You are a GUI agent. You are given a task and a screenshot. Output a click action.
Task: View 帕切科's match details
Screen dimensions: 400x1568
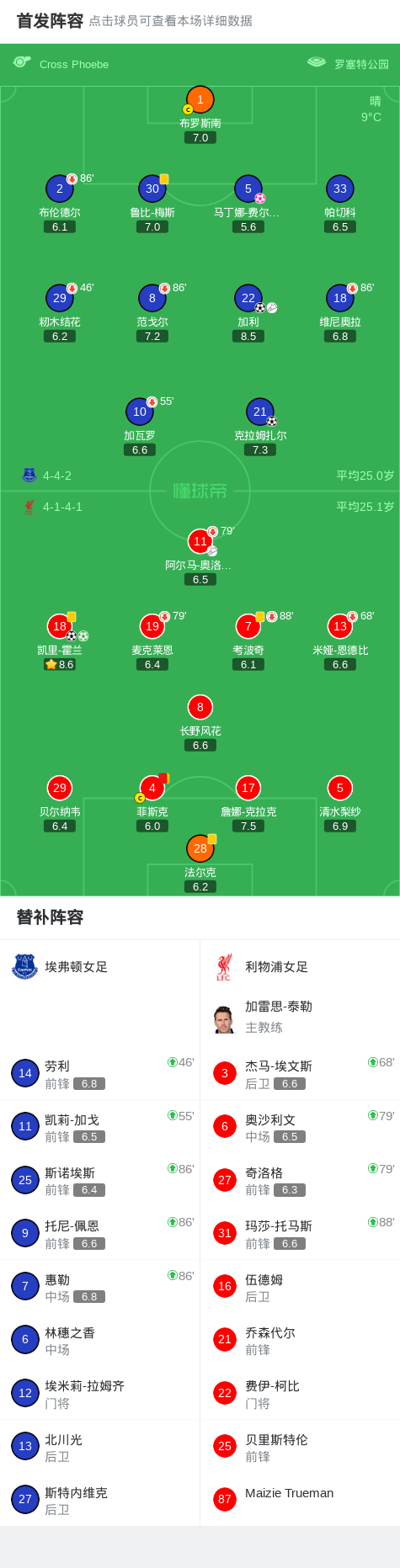pos(340,204)
